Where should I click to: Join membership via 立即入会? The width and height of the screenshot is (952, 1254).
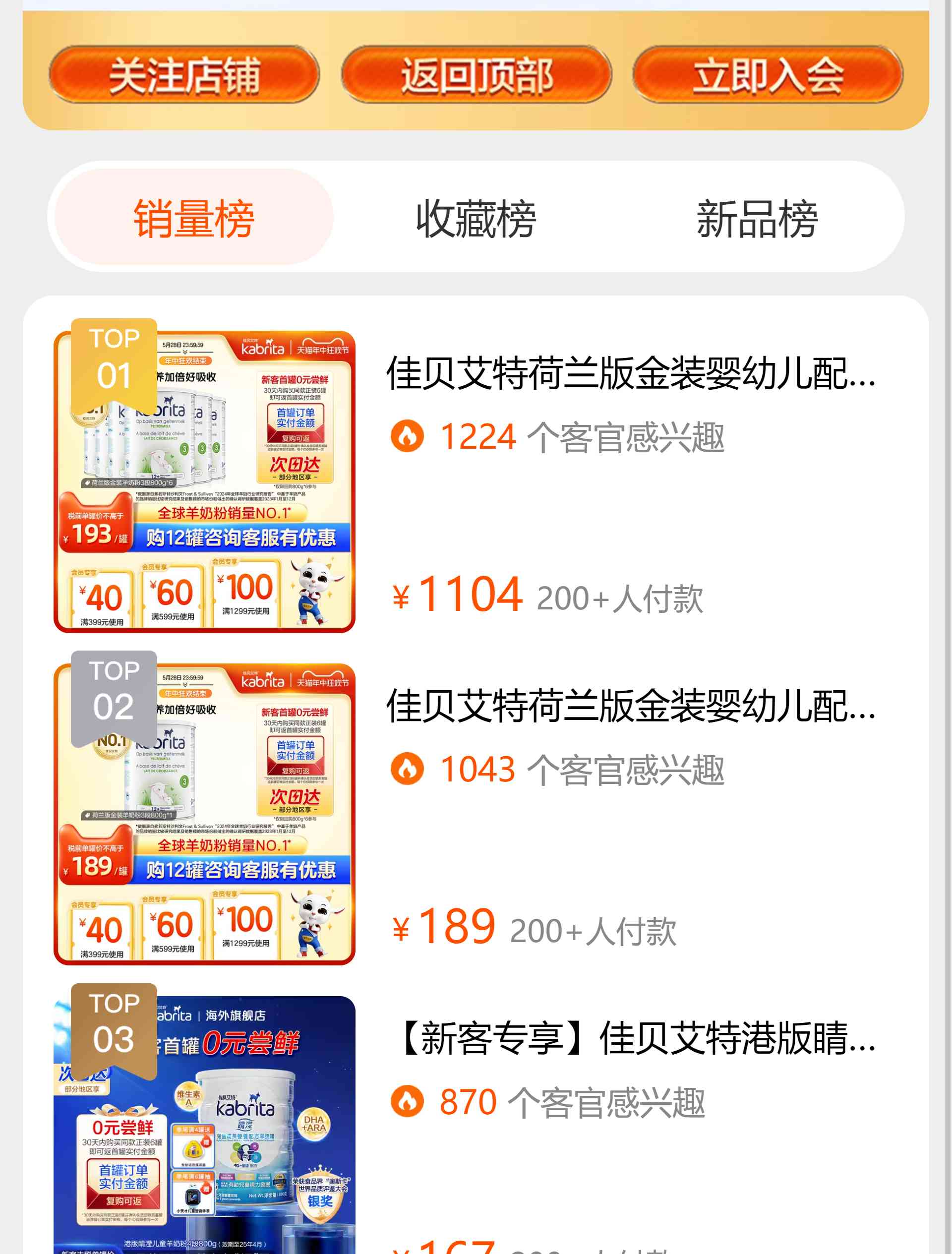768,75
